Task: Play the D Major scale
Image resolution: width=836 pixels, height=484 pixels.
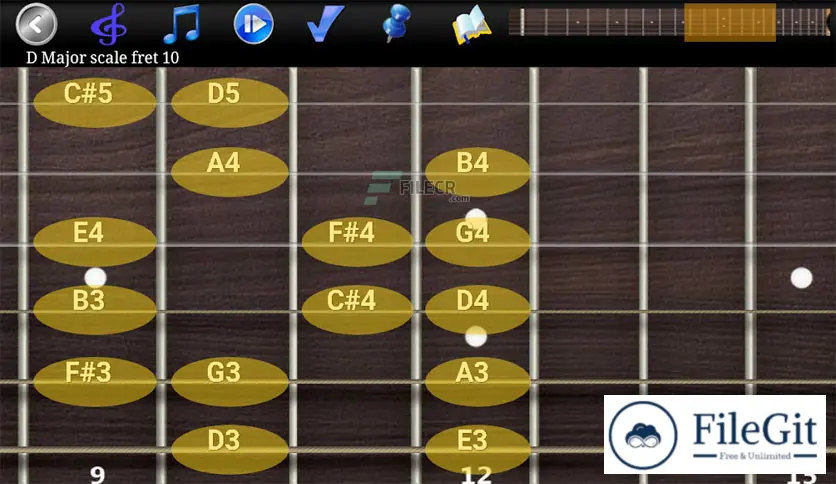Action: click(x=253, y=24)
